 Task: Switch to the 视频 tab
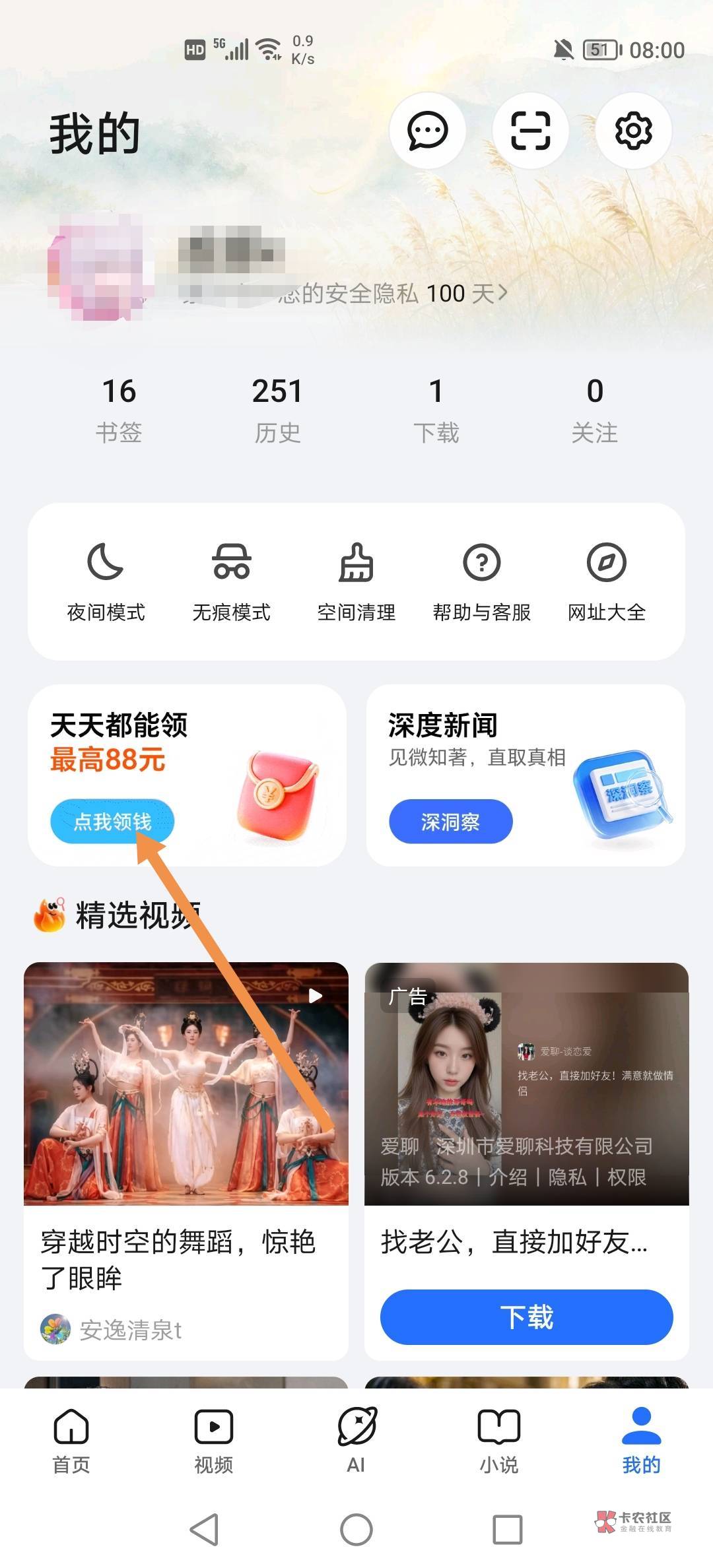pyautogui.click(x=213, y=1441)
